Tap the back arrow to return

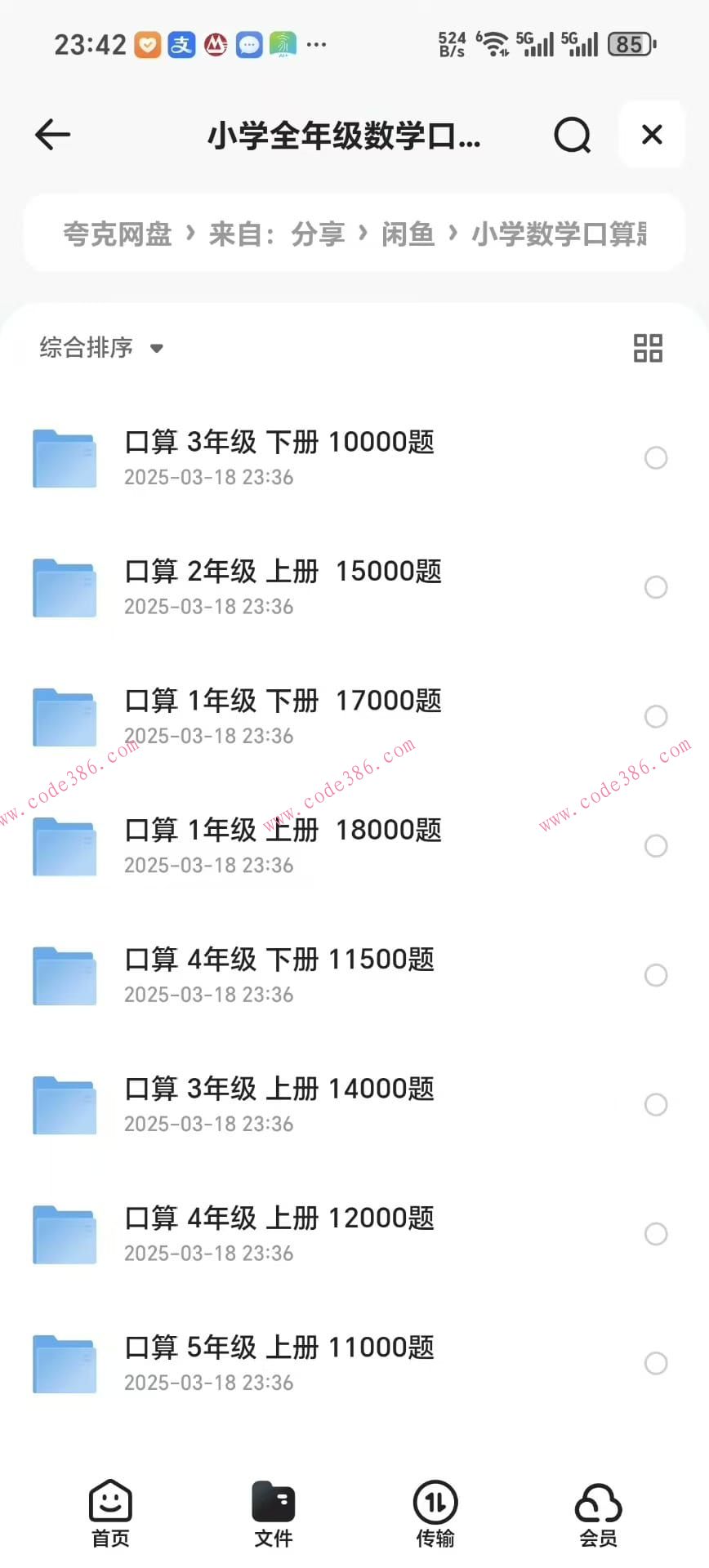[x=51, y=134]
